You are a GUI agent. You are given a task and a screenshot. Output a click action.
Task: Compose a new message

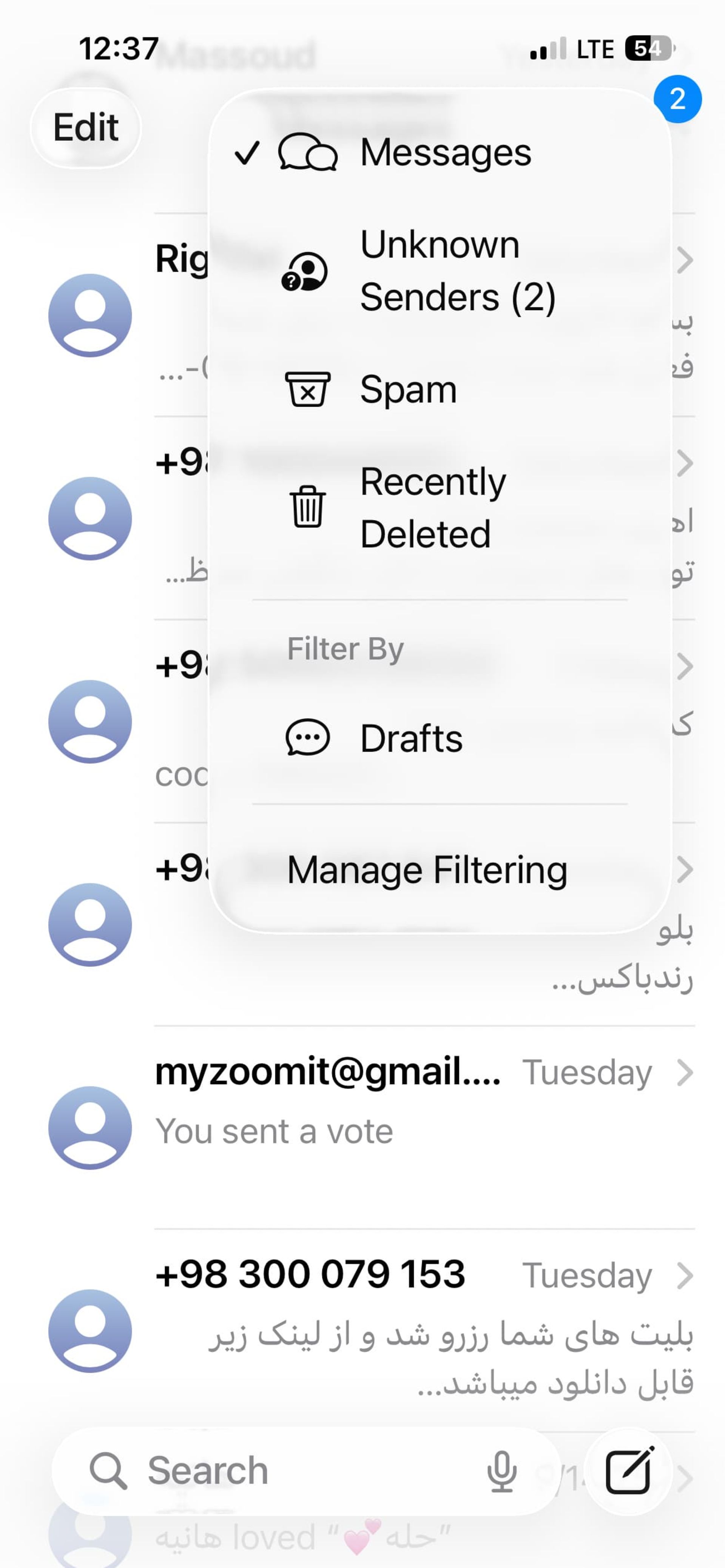pyautogui.click(x=629, y=1471)
